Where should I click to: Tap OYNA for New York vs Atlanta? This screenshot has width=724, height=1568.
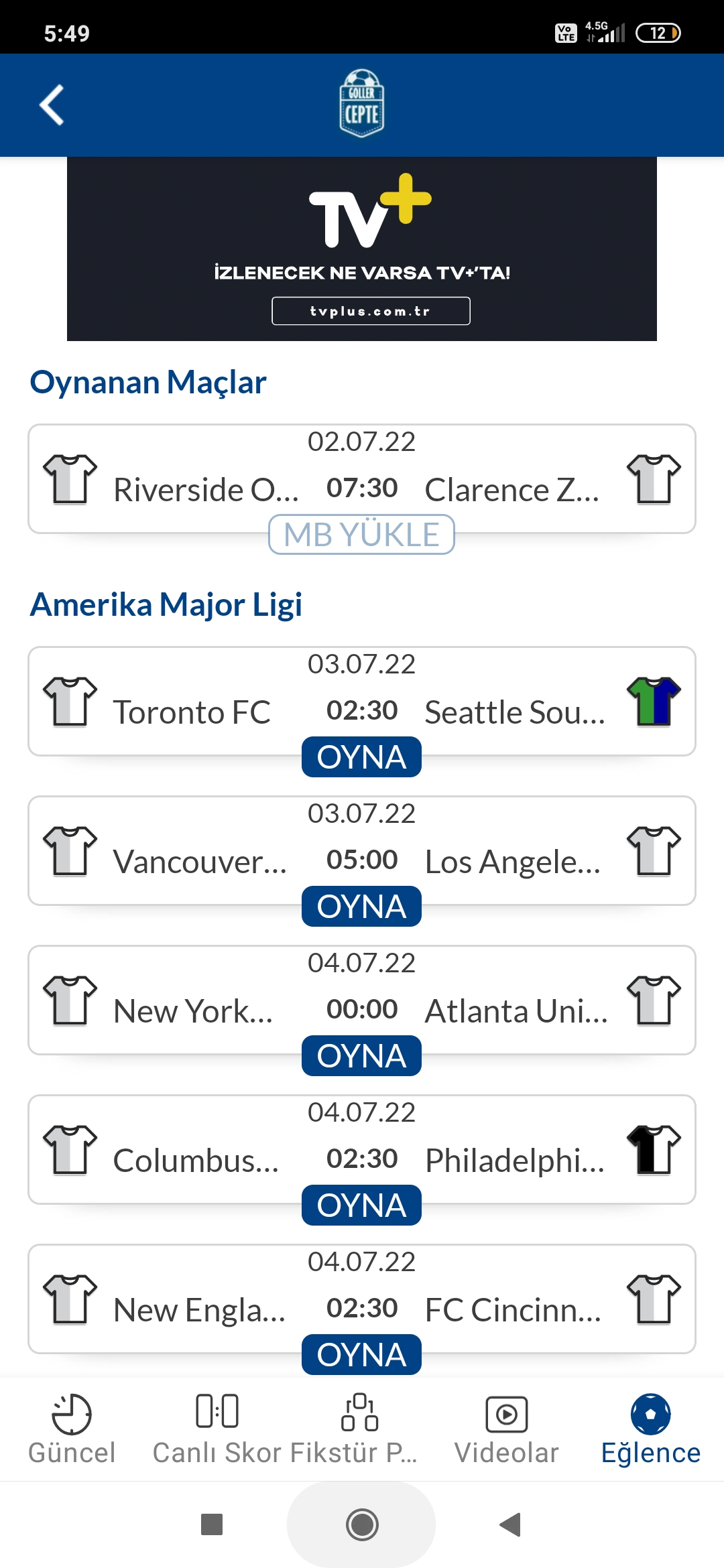point(361,1056)
